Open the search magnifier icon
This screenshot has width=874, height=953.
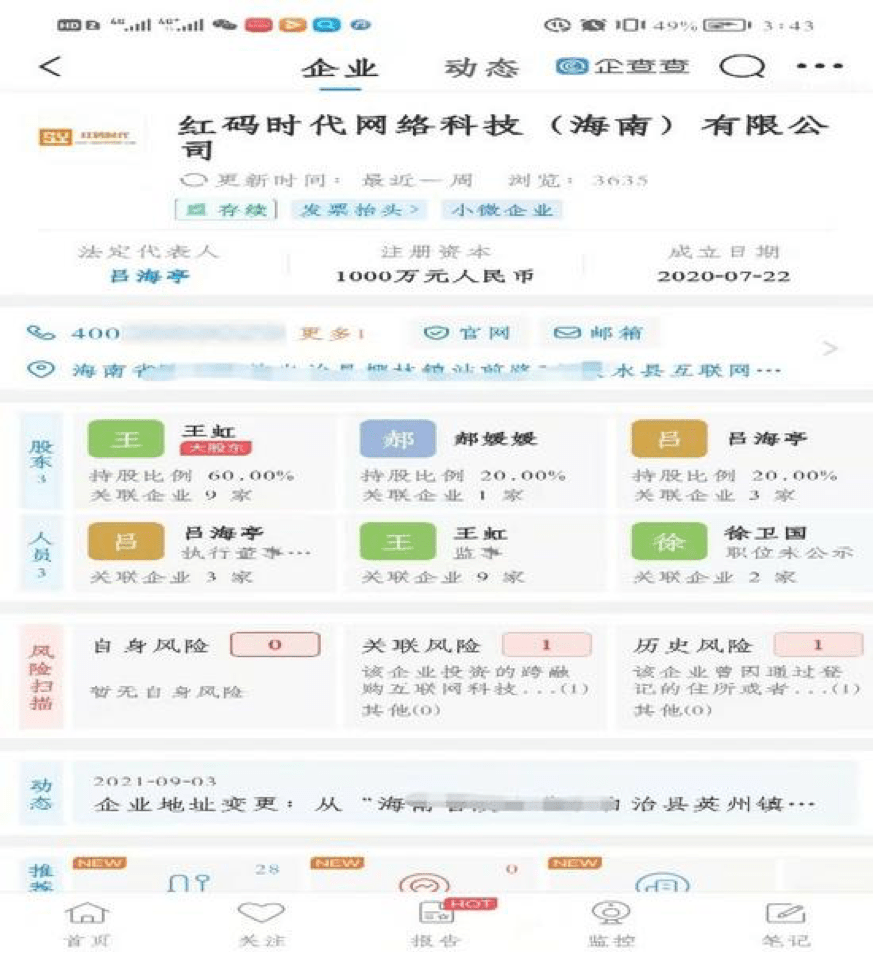[742, 67]
